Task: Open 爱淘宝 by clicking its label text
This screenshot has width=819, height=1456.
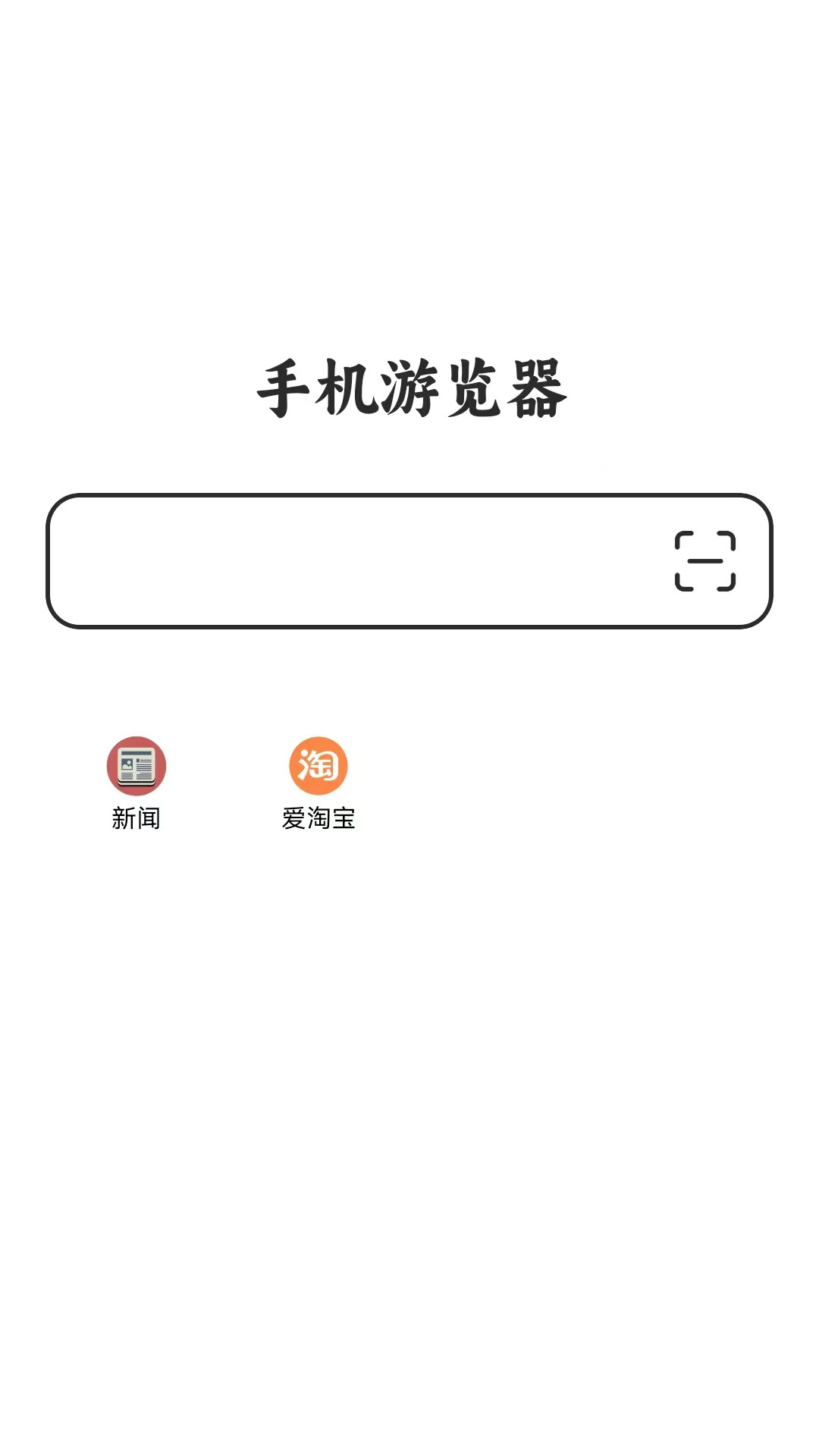Action: pos(318,819)
